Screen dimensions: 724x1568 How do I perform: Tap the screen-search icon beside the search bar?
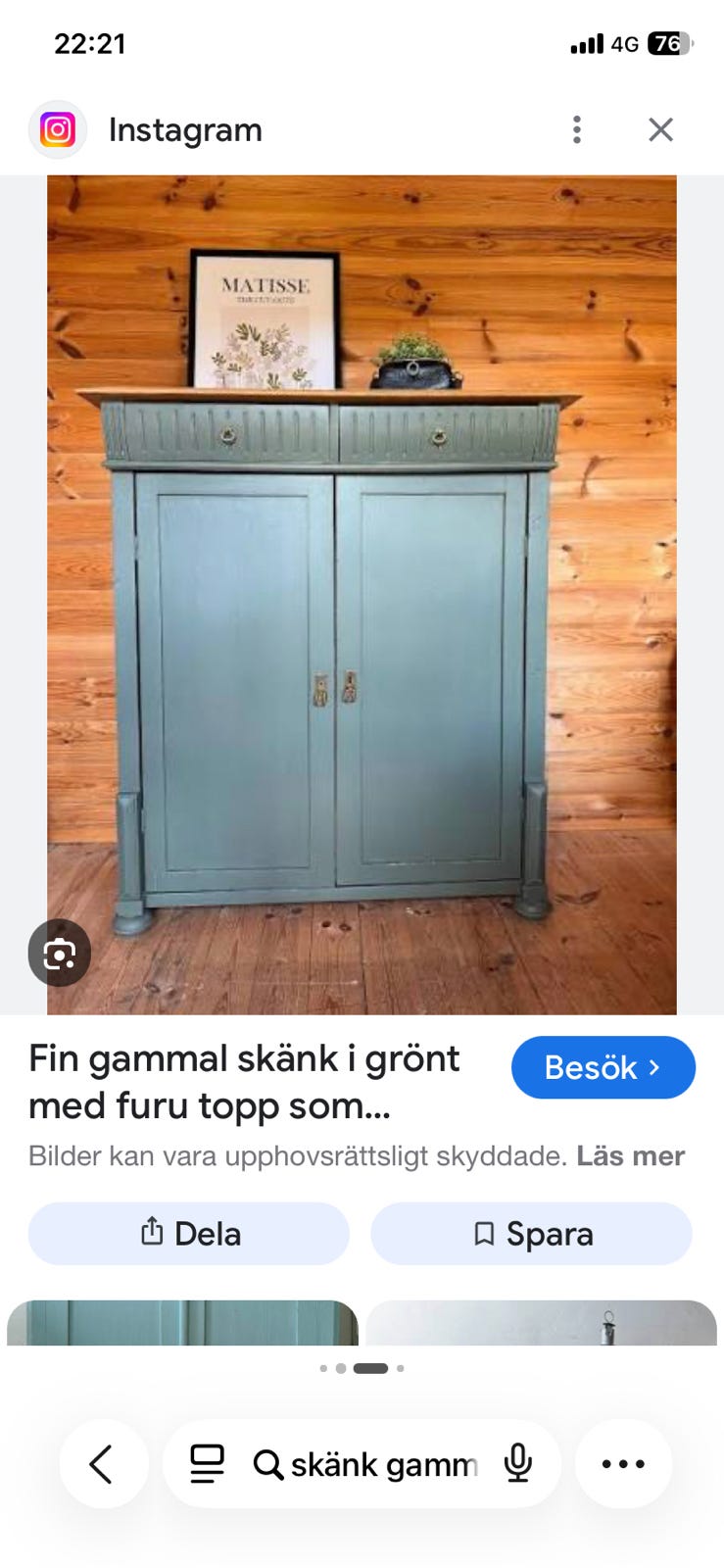coord(208,1464)
